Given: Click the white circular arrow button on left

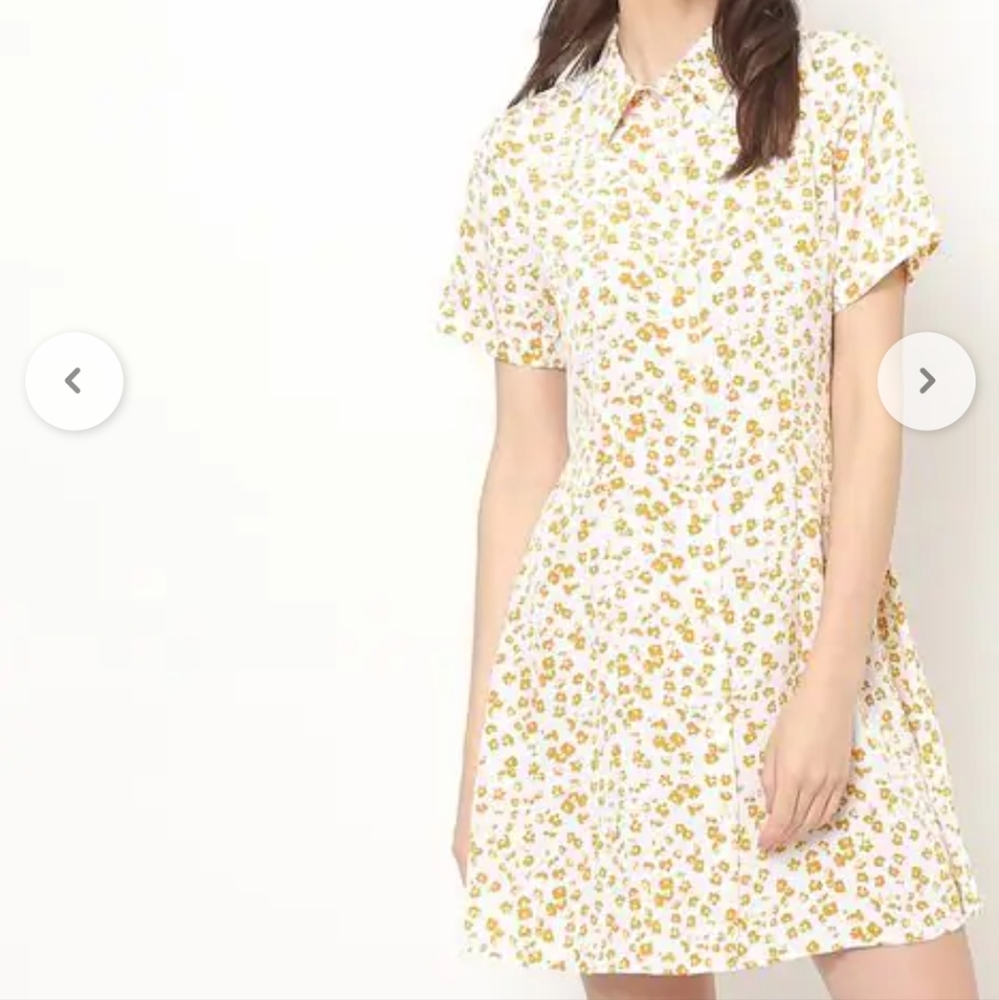Looking at the screenshot, I should [x=75, y=381].
